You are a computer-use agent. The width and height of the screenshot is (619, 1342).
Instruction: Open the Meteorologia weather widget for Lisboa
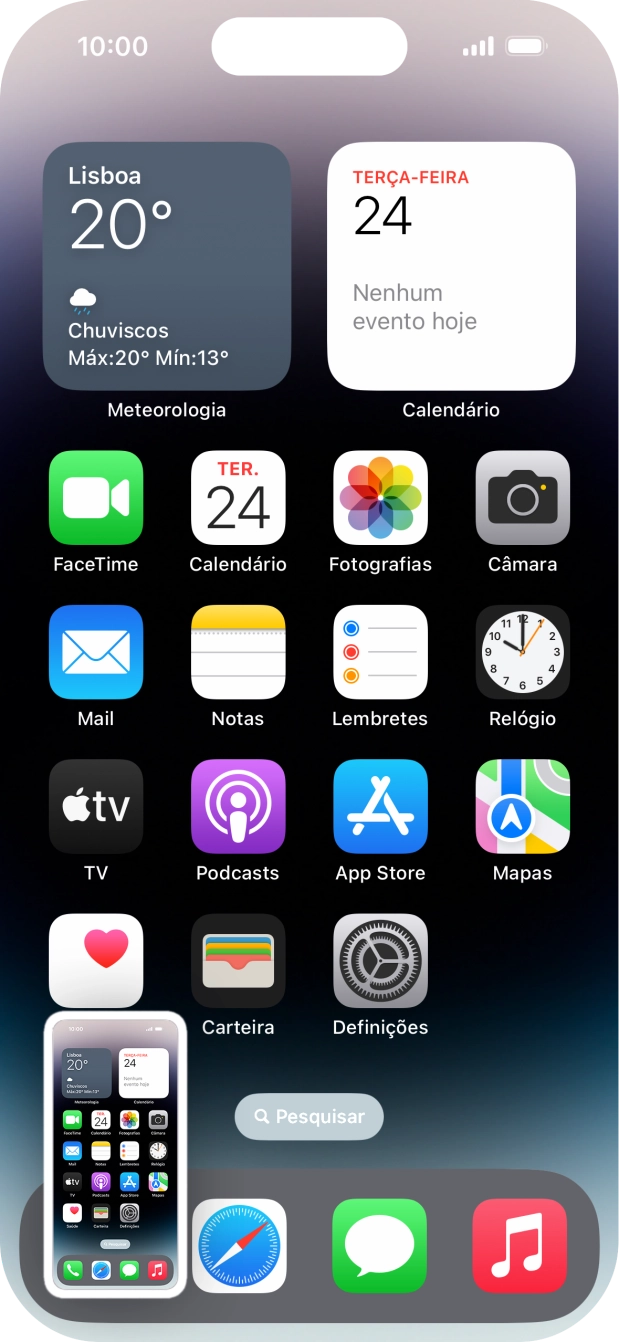pos(167,266)
